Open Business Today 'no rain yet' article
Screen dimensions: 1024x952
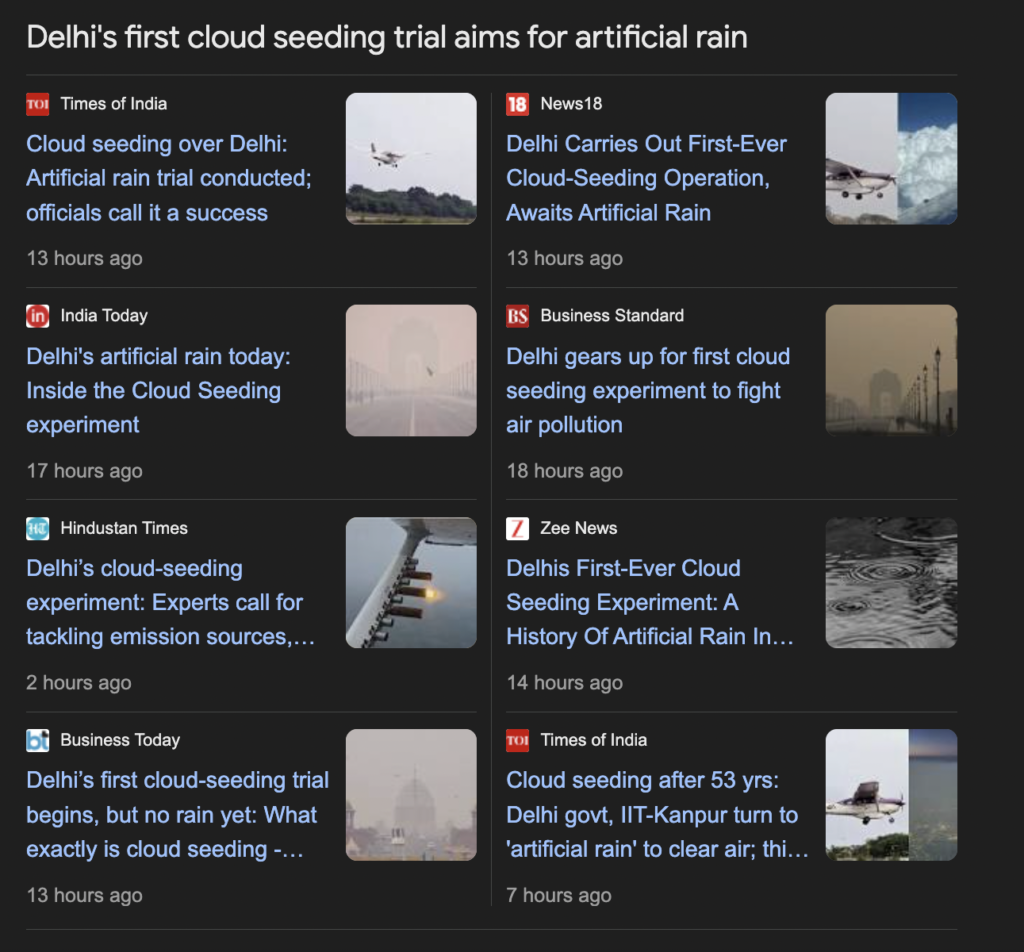[x=177, y=814]
